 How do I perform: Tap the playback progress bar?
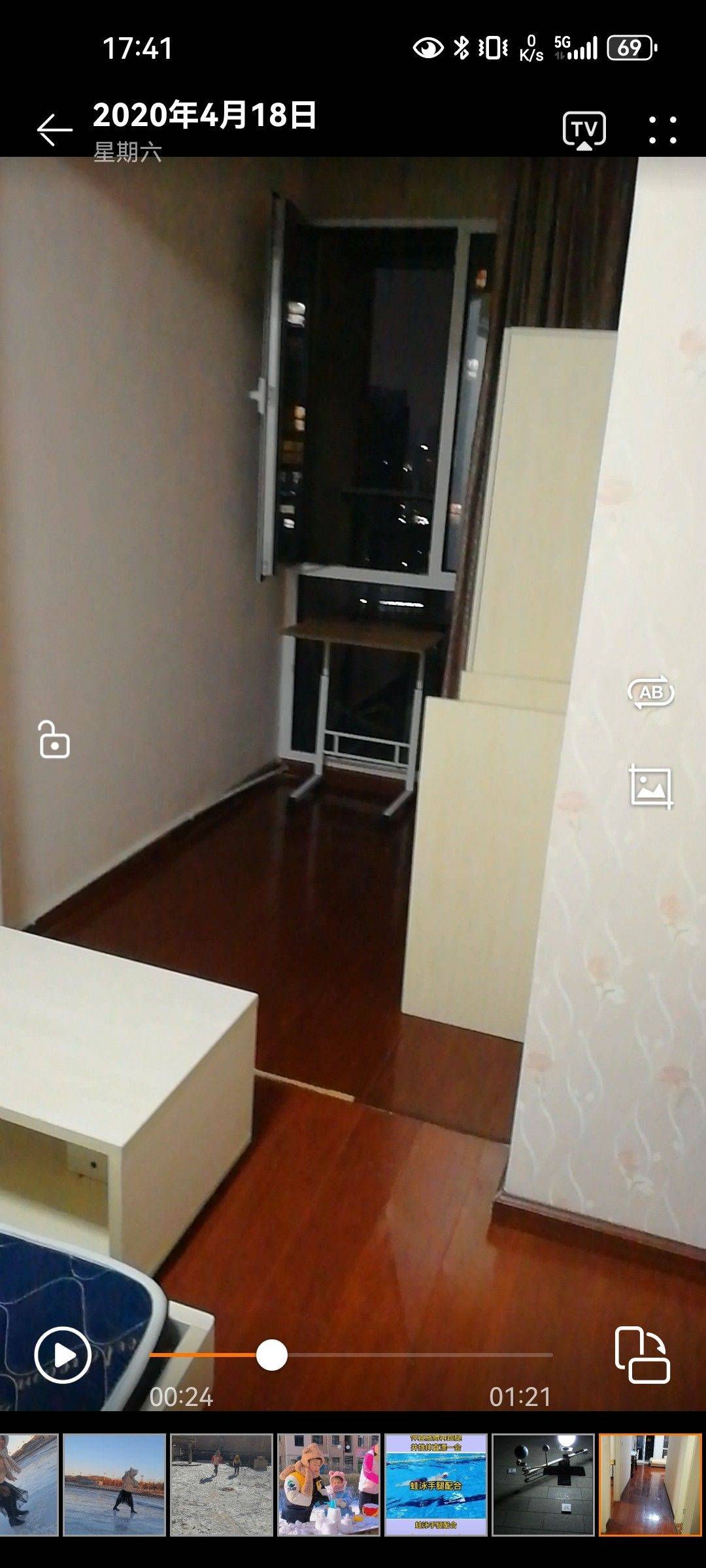click(x=351, y=1355)
